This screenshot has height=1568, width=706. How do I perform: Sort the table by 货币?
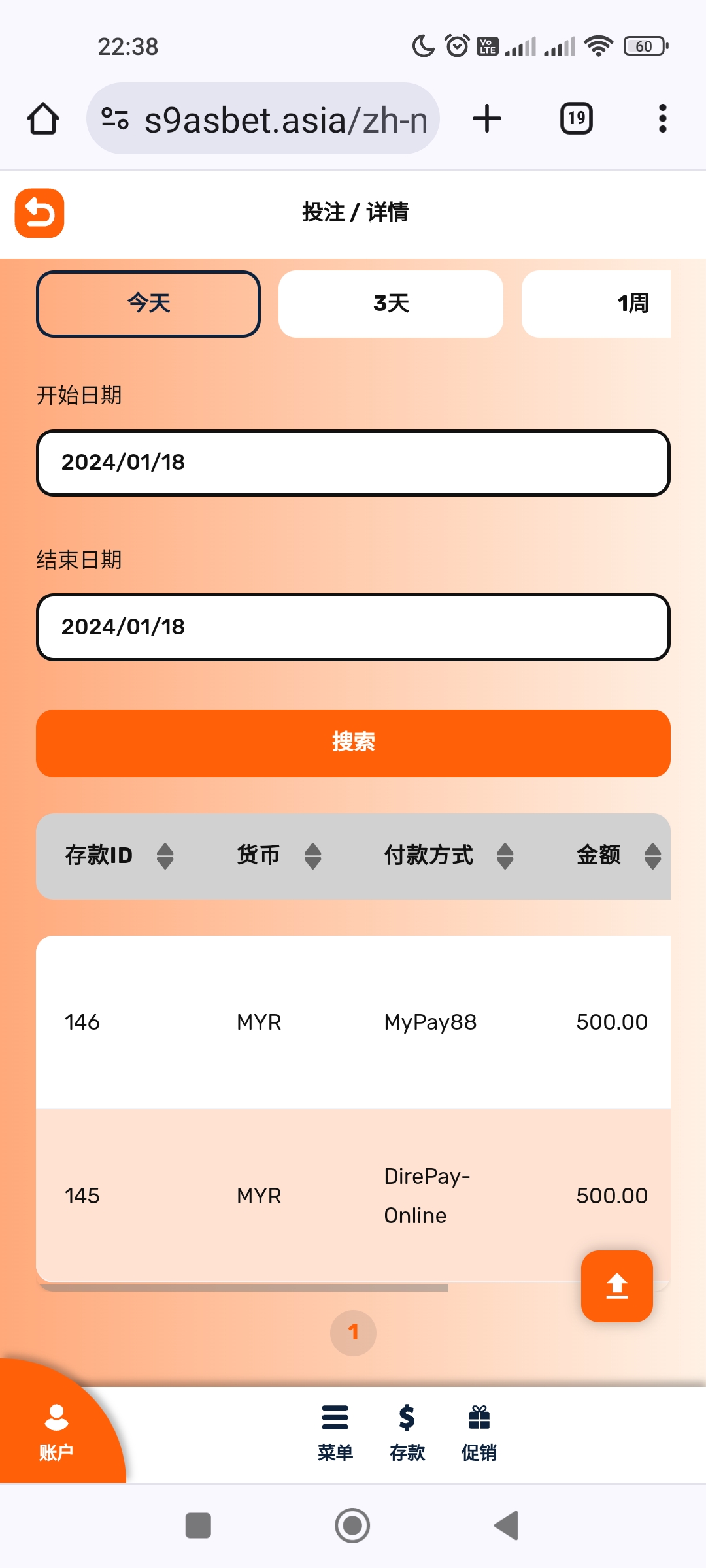tap(312, 855)
